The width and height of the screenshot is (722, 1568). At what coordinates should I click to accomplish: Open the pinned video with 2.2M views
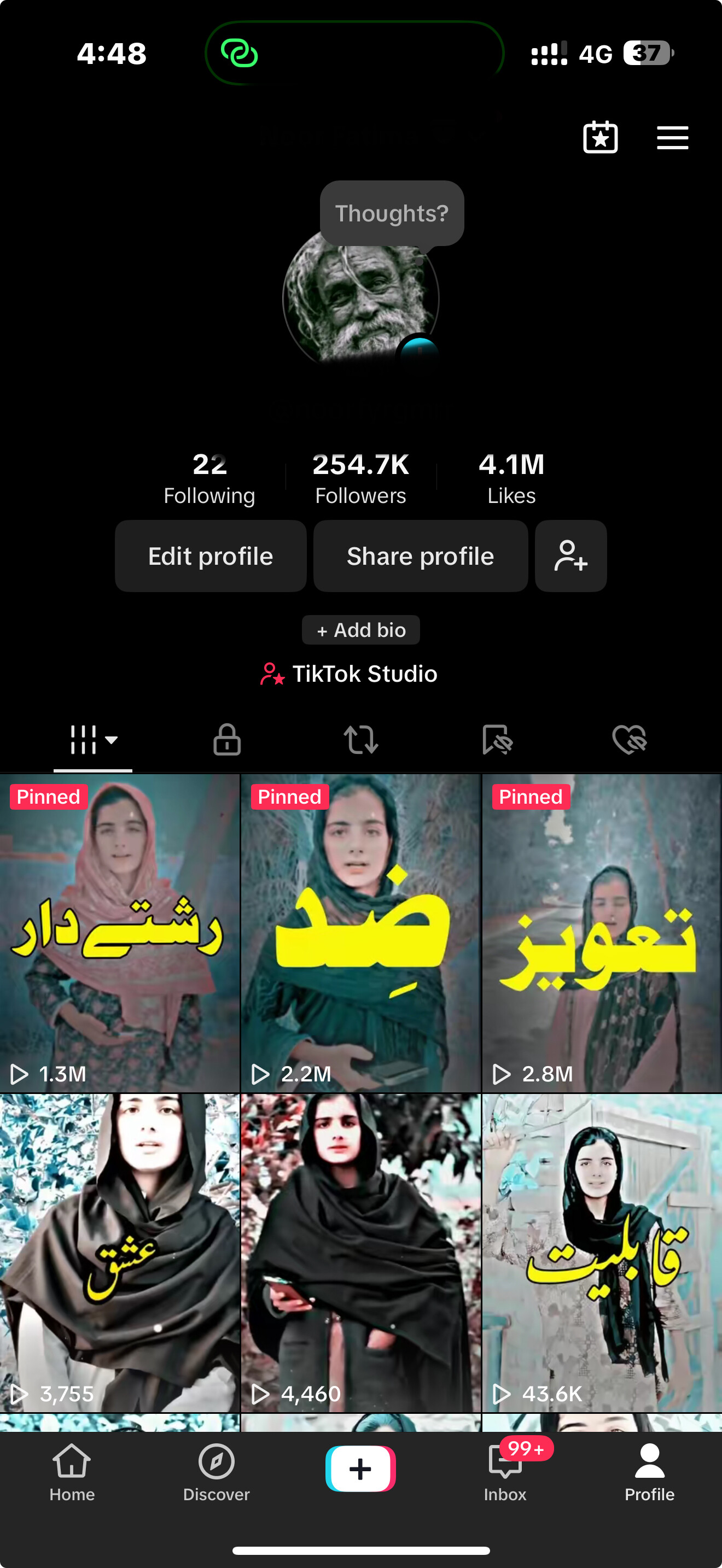pos(361,933)
